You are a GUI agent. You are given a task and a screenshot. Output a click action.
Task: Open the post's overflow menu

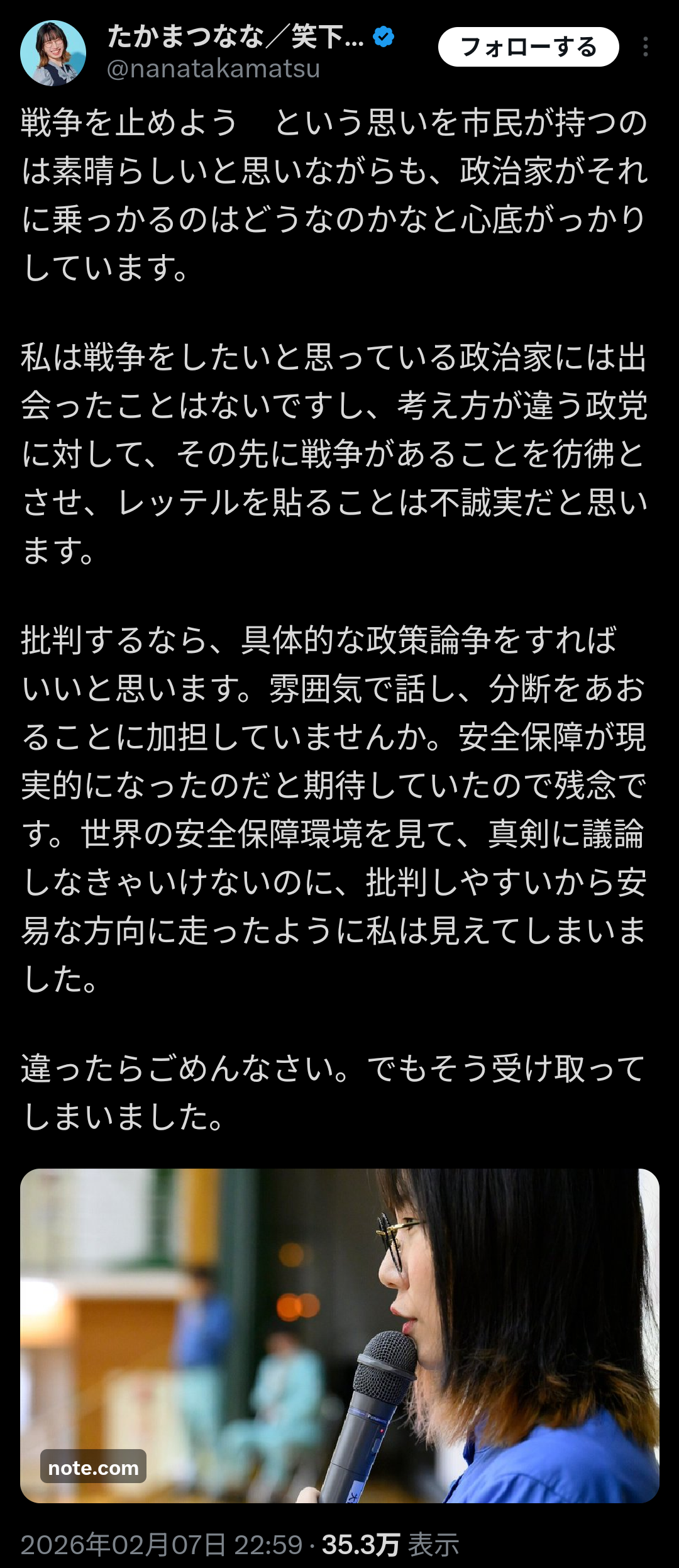(x=646, y=47)
